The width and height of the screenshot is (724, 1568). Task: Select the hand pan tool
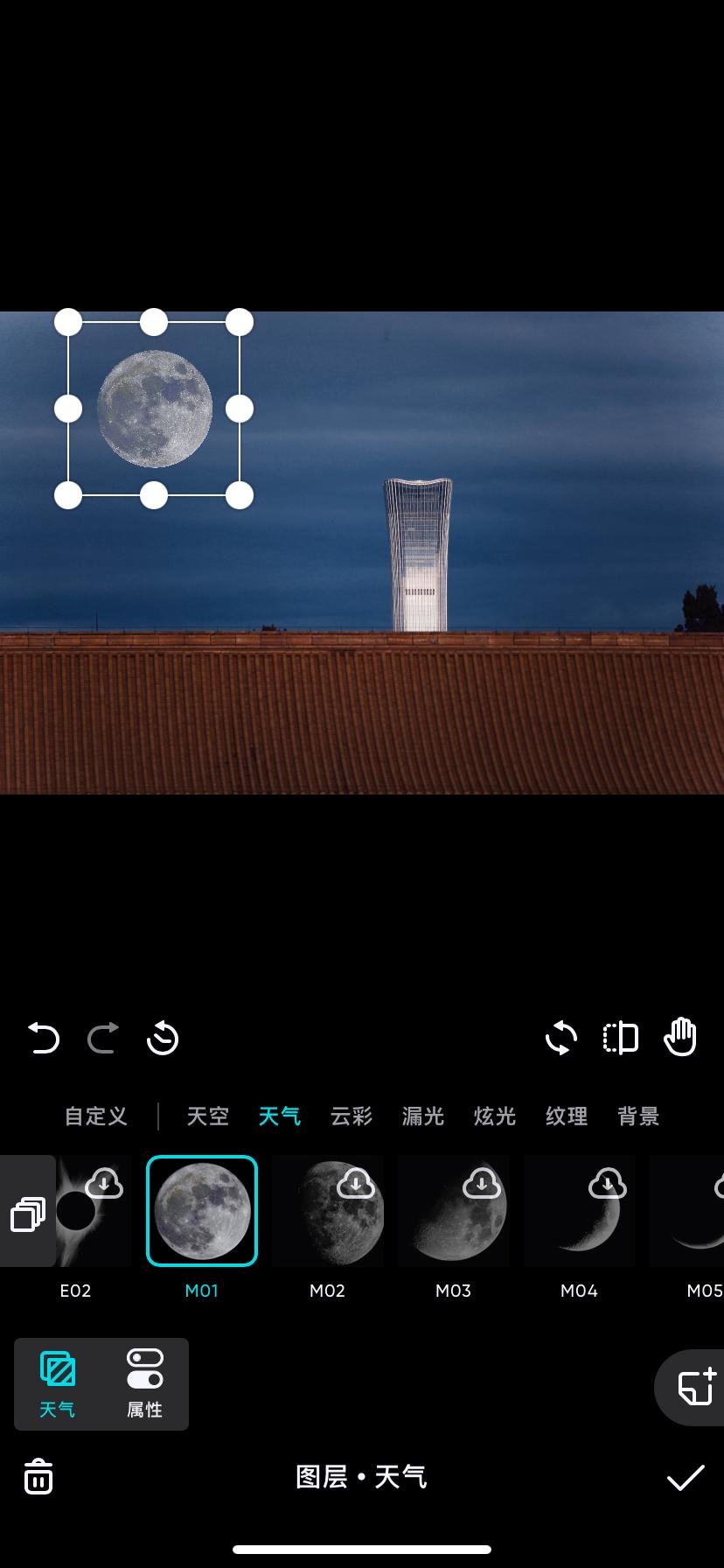pos(680,1037)
